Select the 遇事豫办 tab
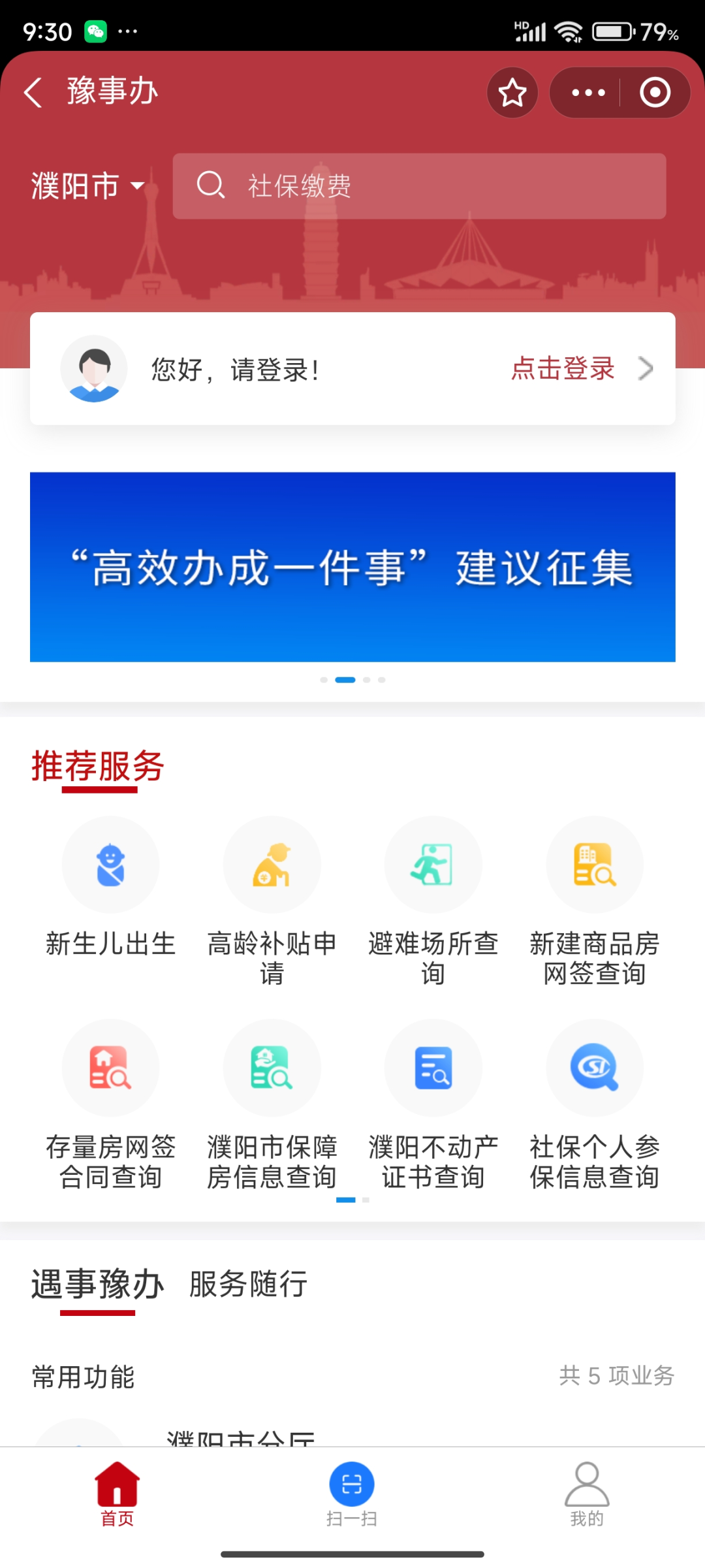The height and width of the screenshot is (1568, 705). [98, 1284]
